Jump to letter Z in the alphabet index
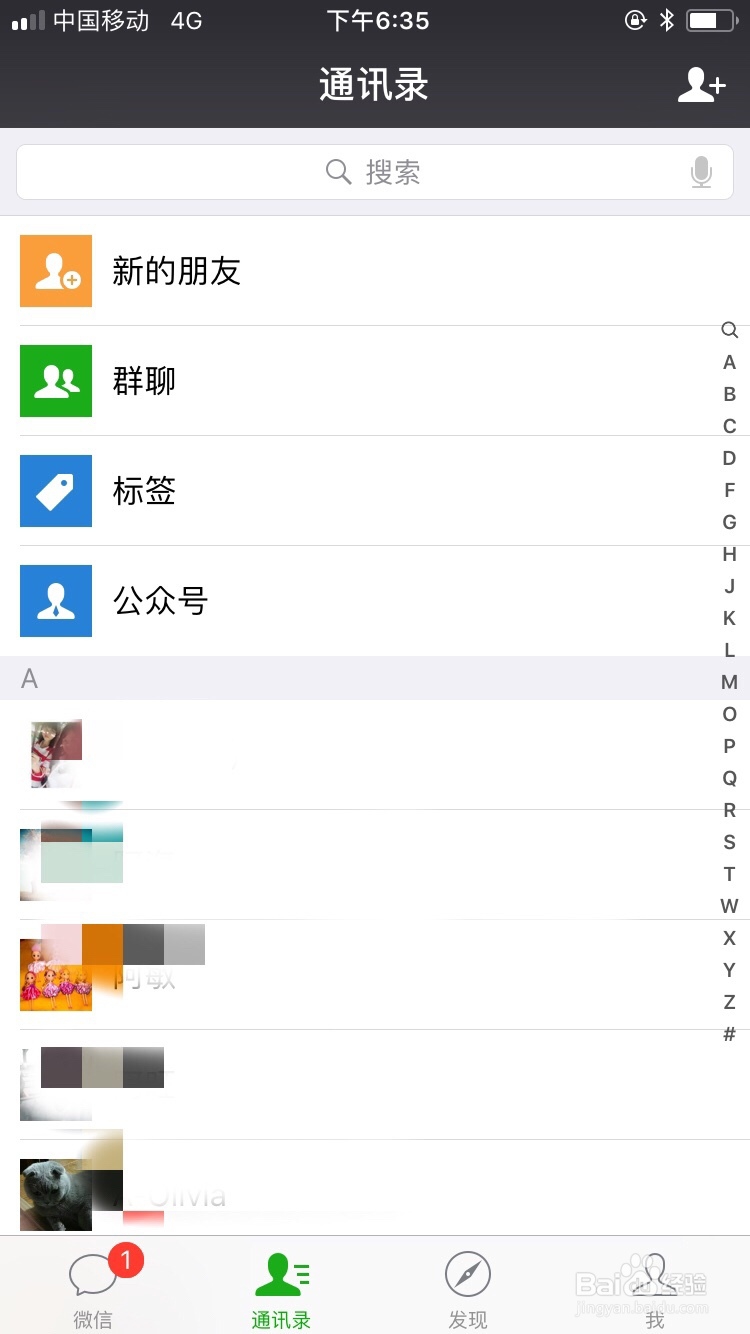 (729, 1002)
